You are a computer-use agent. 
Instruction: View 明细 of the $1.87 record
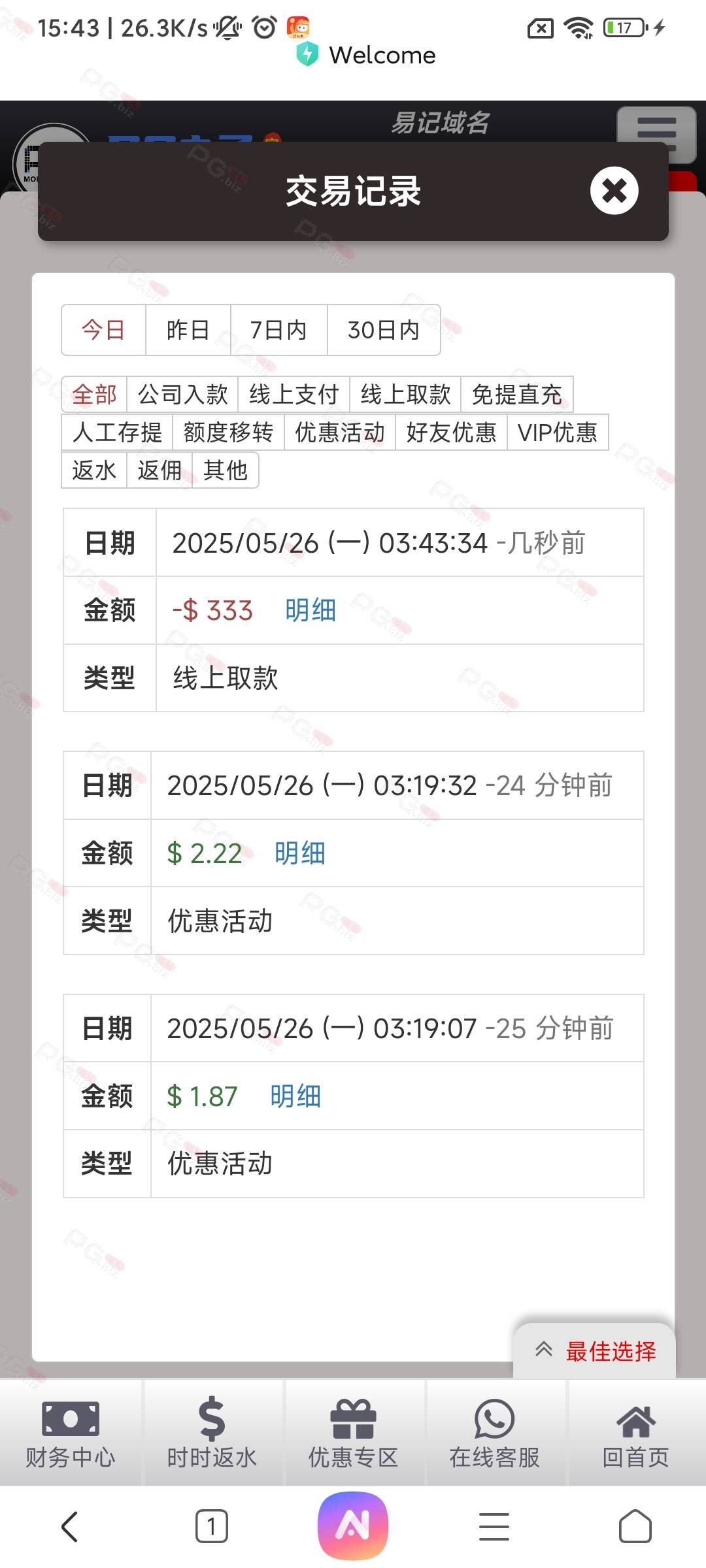click(295, 1096)
